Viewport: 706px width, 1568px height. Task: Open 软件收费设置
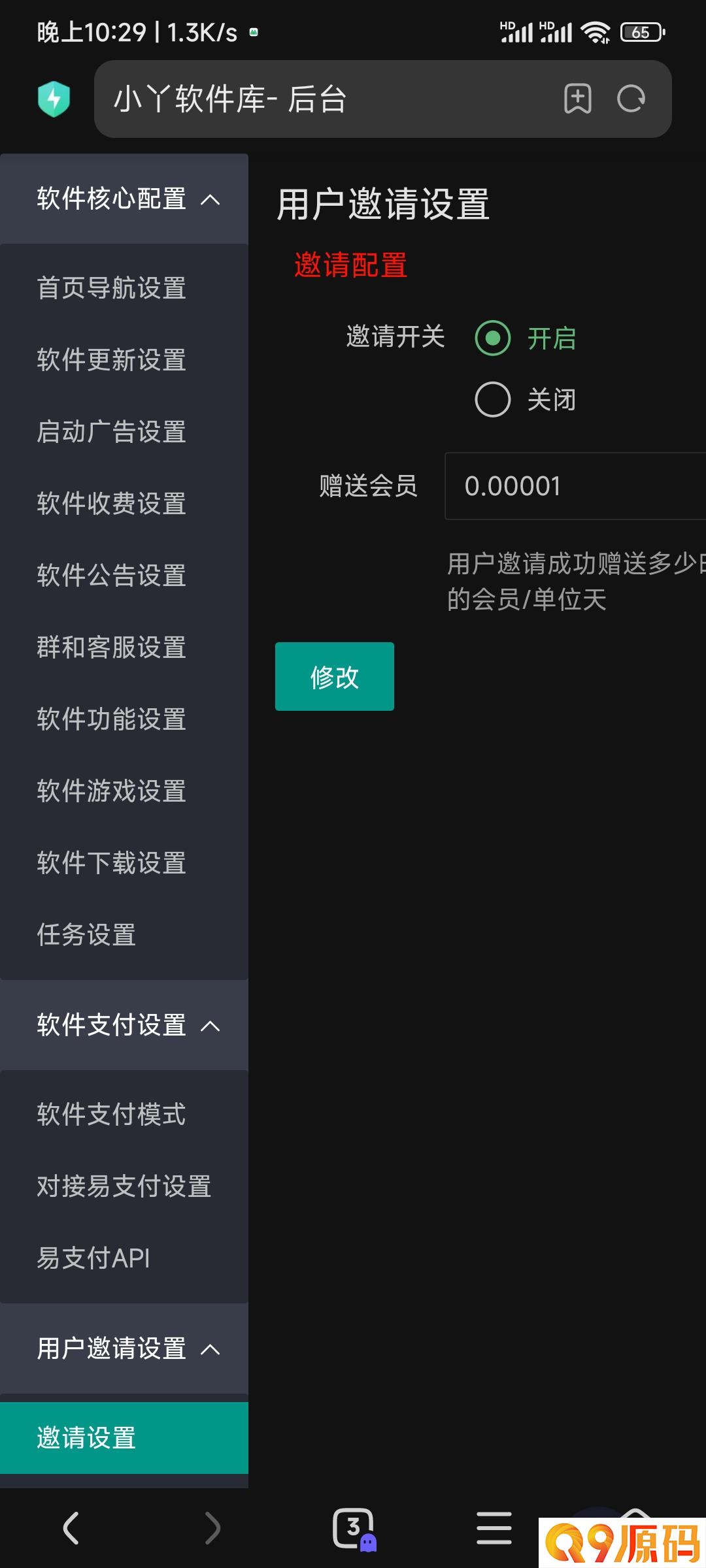click(111, 504)
